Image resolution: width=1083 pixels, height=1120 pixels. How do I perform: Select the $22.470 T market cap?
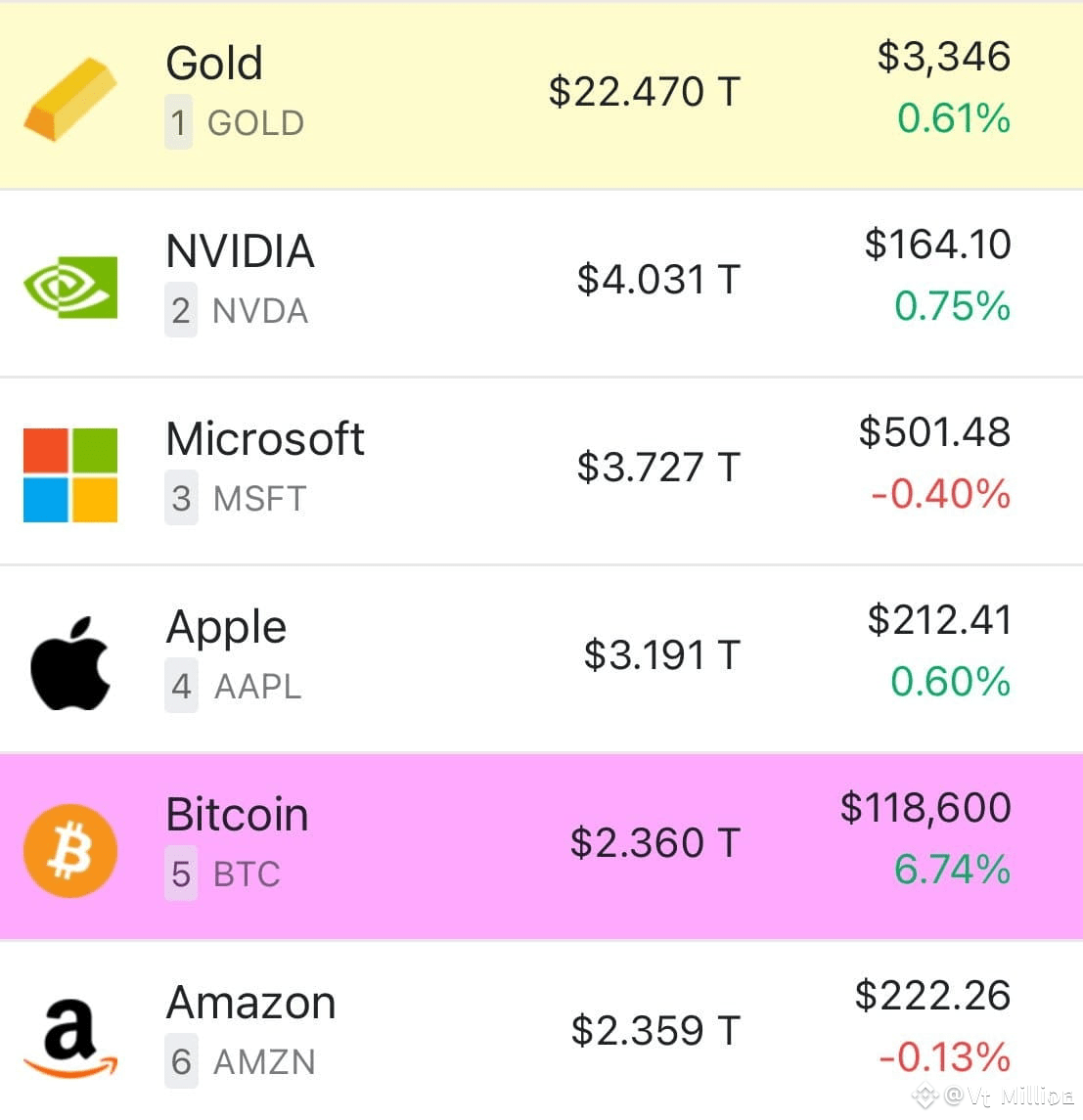[x=644, y=91]
